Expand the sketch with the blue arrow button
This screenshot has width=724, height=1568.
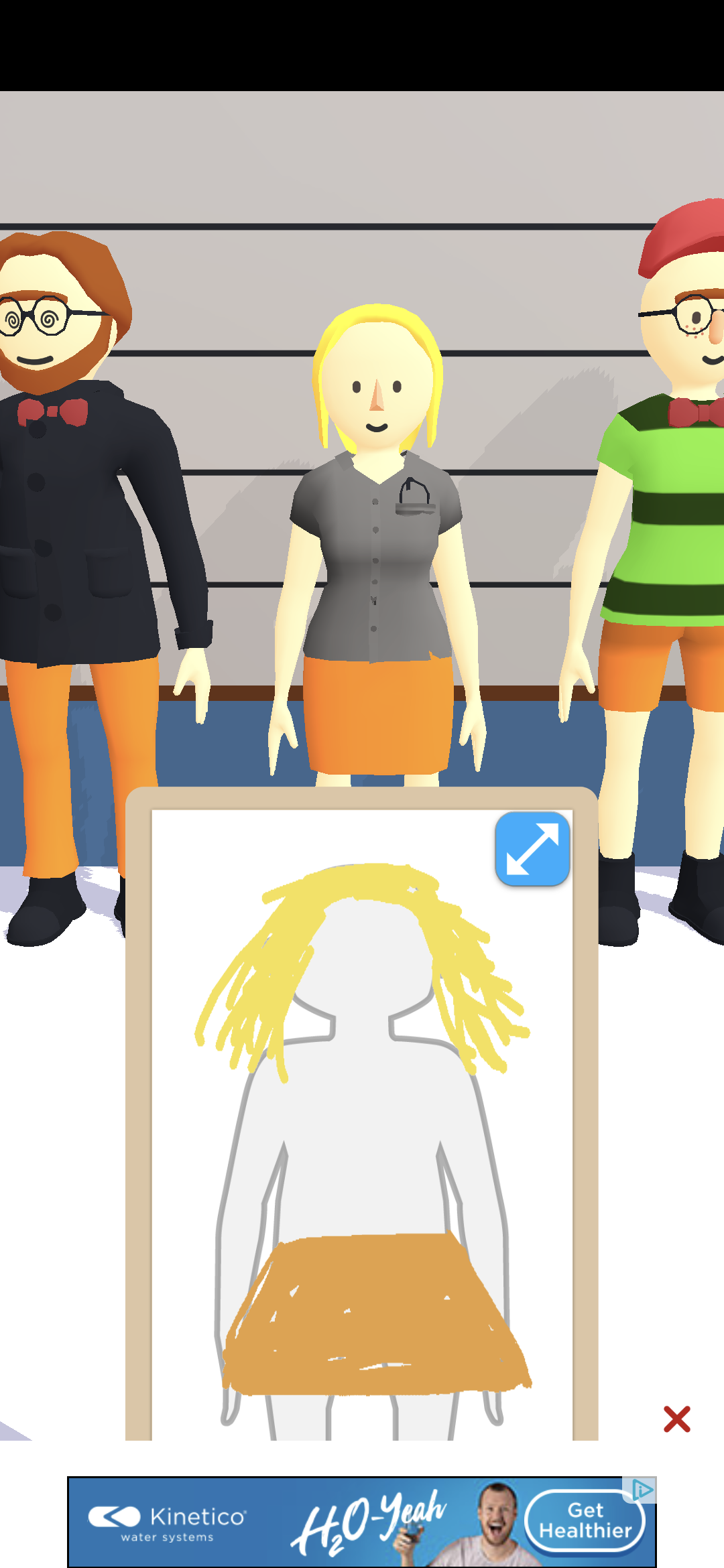coord(532,849)
